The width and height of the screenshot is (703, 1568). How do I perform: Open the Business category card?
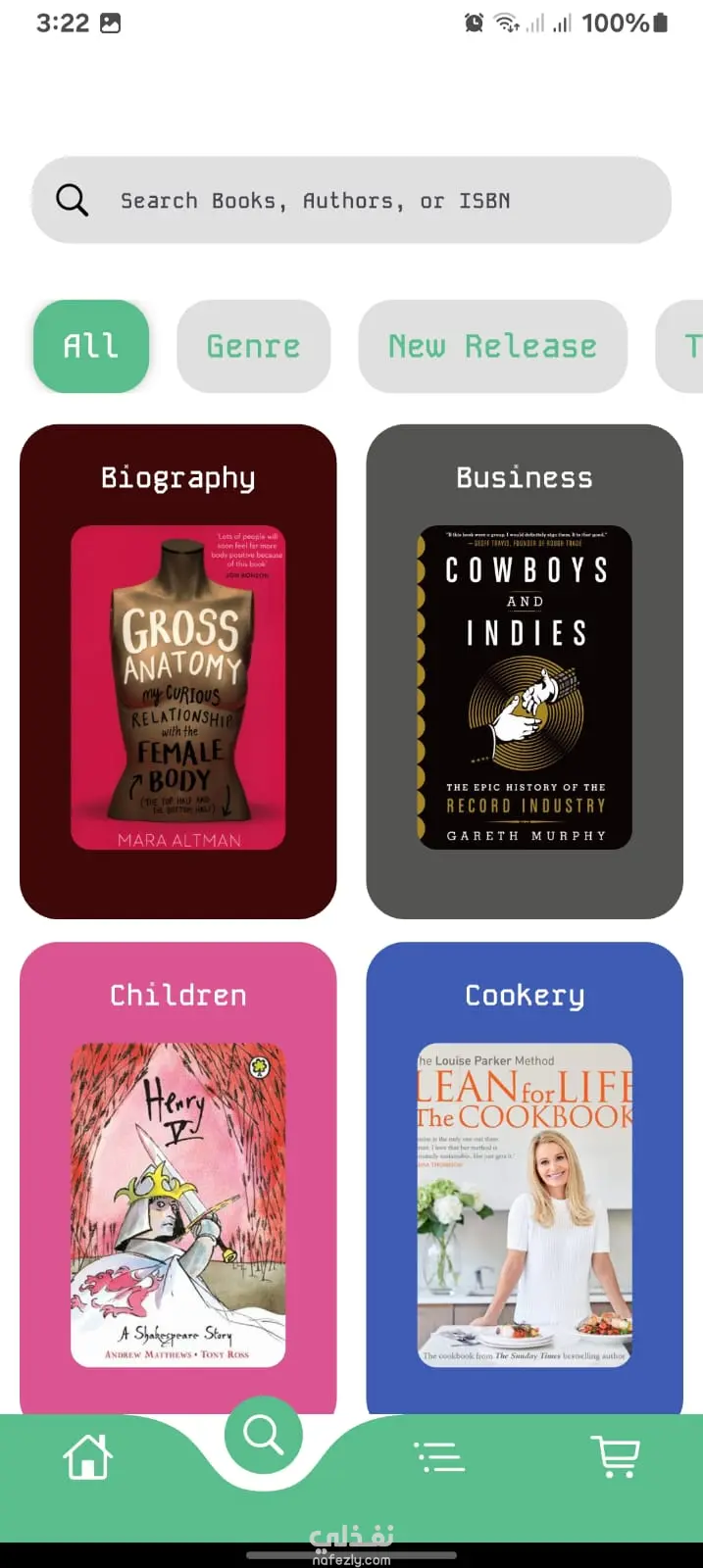point(525,671)
